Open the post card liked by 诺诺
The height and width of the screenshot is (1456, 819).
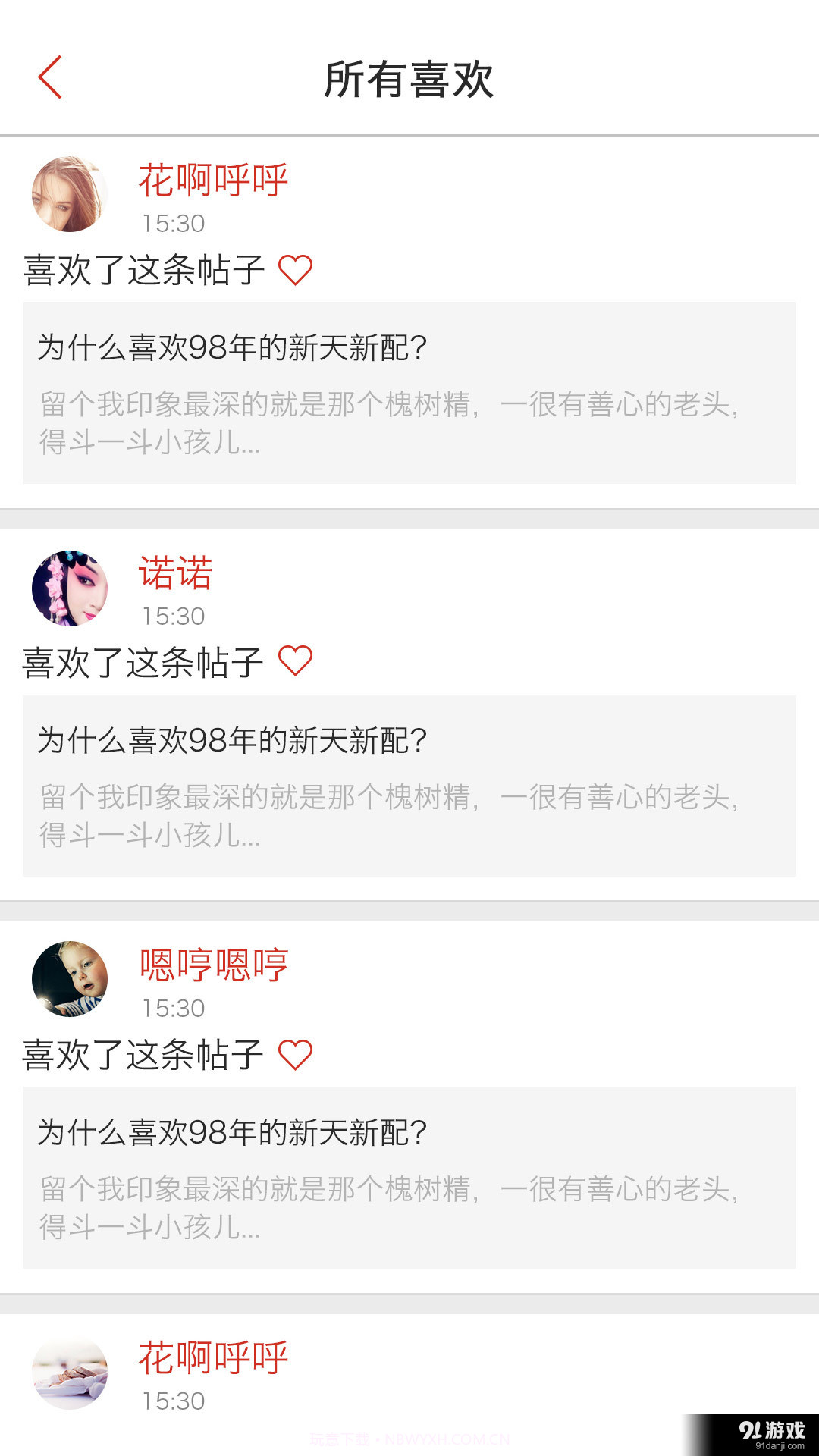(409, 785)
